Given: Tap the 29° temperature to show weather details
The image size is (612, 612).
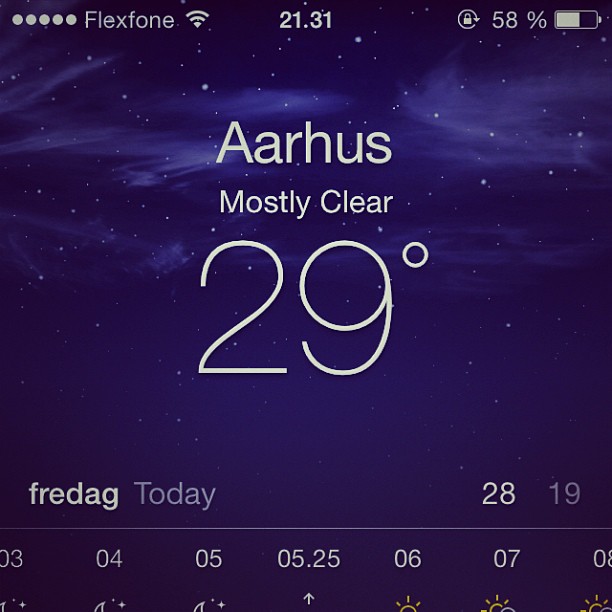Looking at the screenshot, I should coord(305,309).
